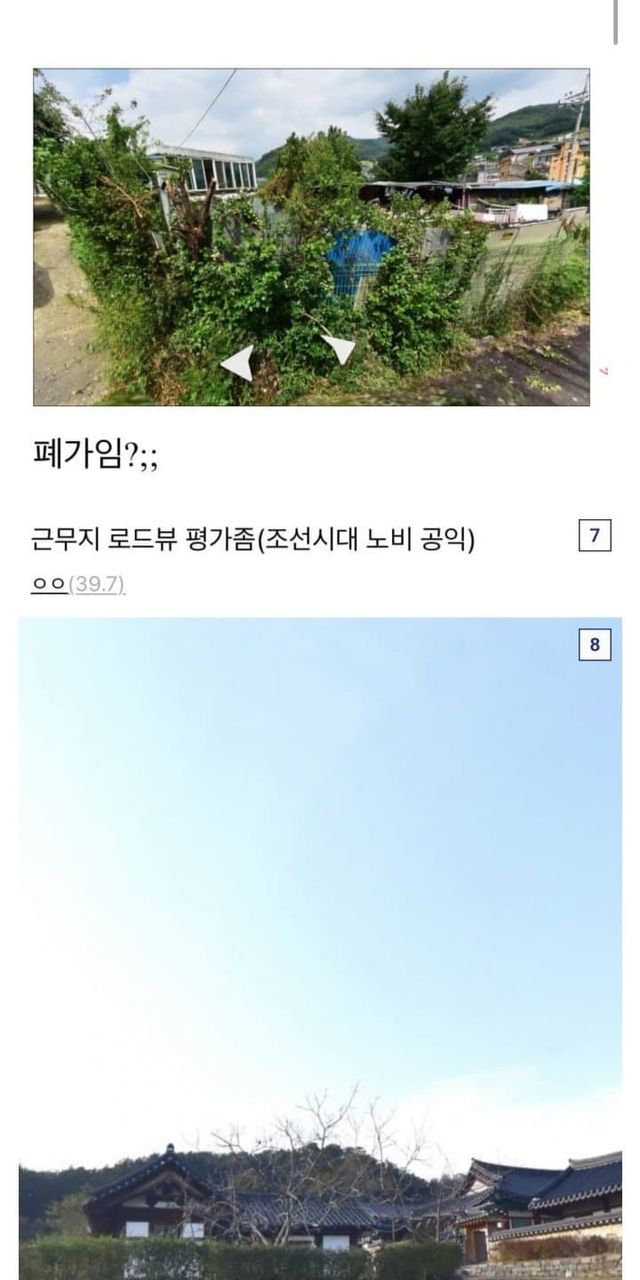Open the overgrown abandoned house road view image
This screenshot has height=1280, width=640.
311,237
